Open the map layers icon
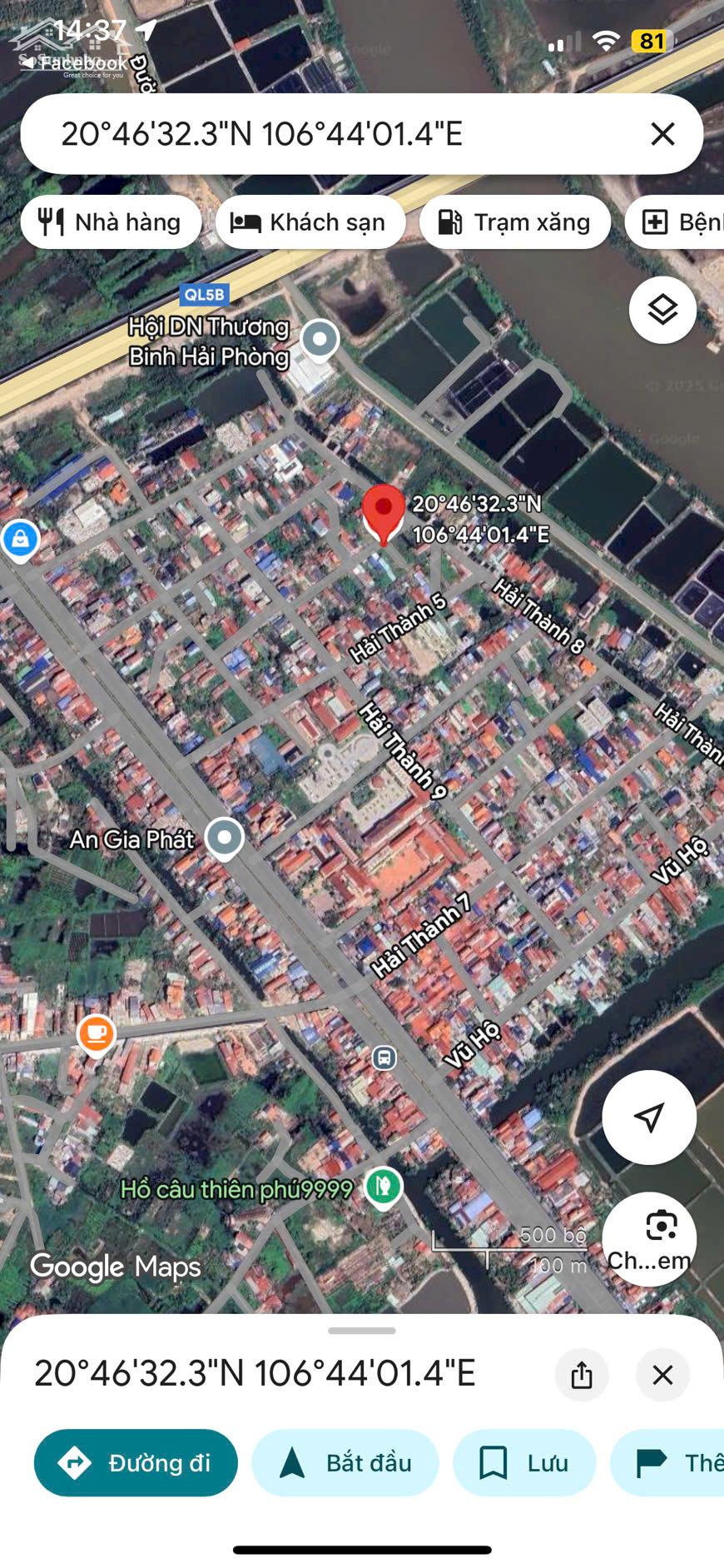Screen dimensions: 724x1568 point(662,309)
